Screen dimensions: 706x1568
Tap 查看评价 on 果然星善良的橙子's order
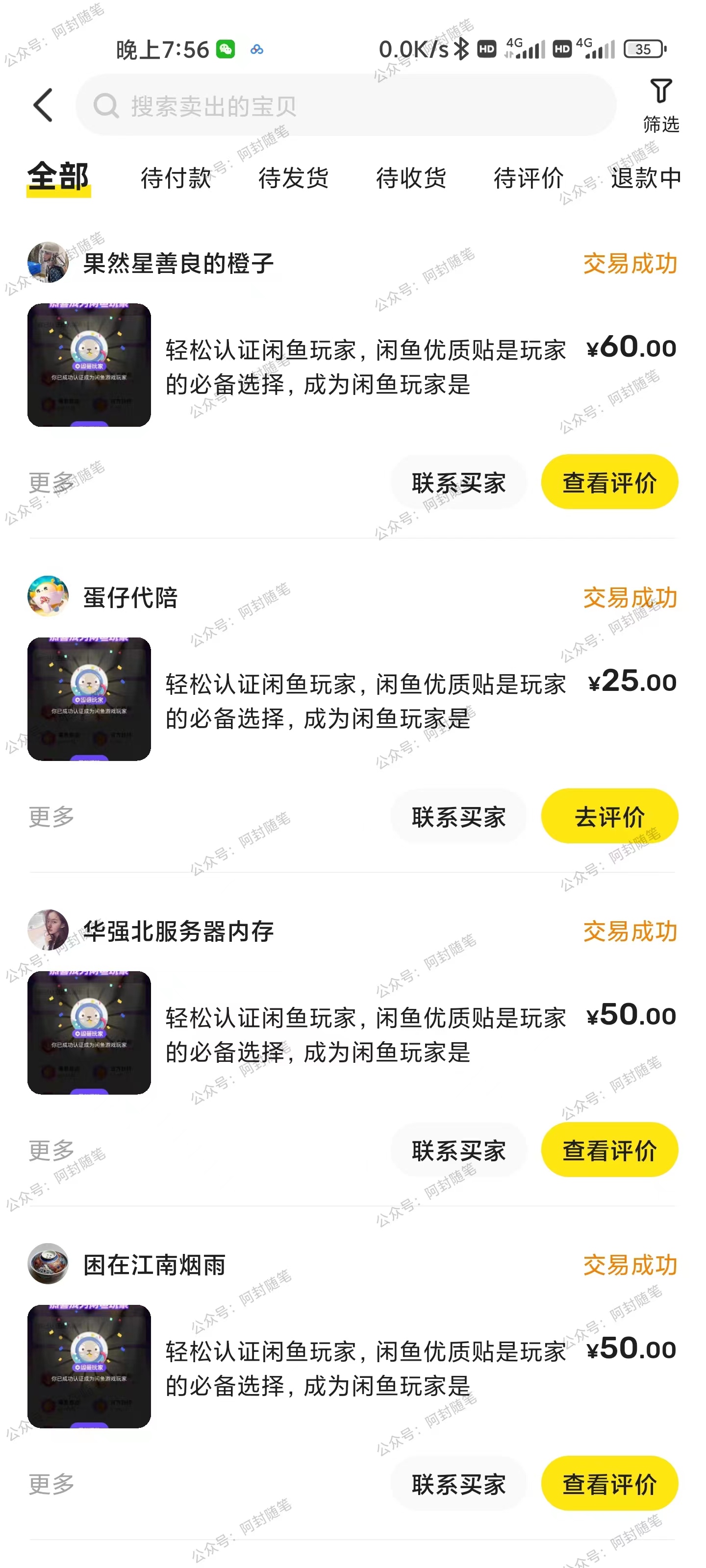609,482
